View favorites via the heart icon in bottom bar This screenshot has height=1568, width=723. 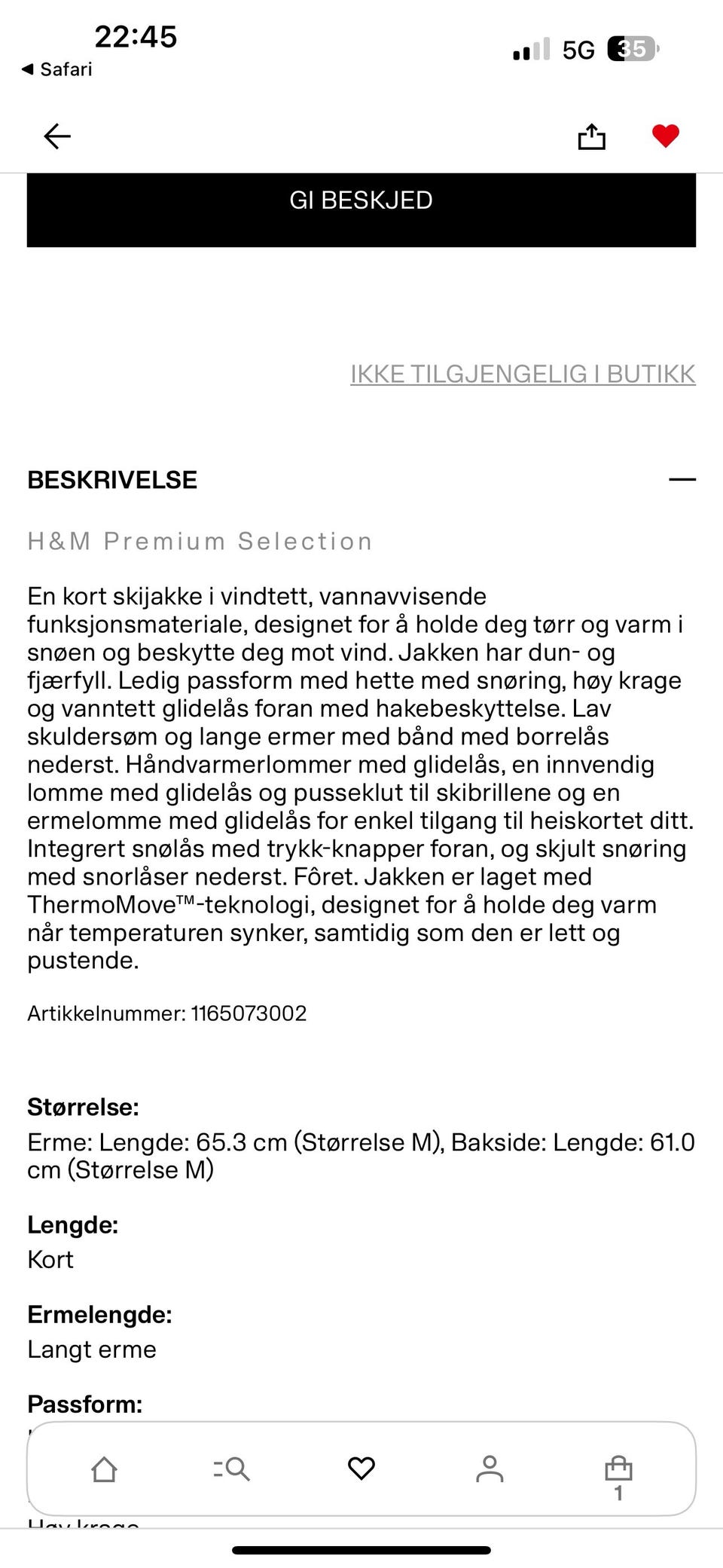[361, 1468]
